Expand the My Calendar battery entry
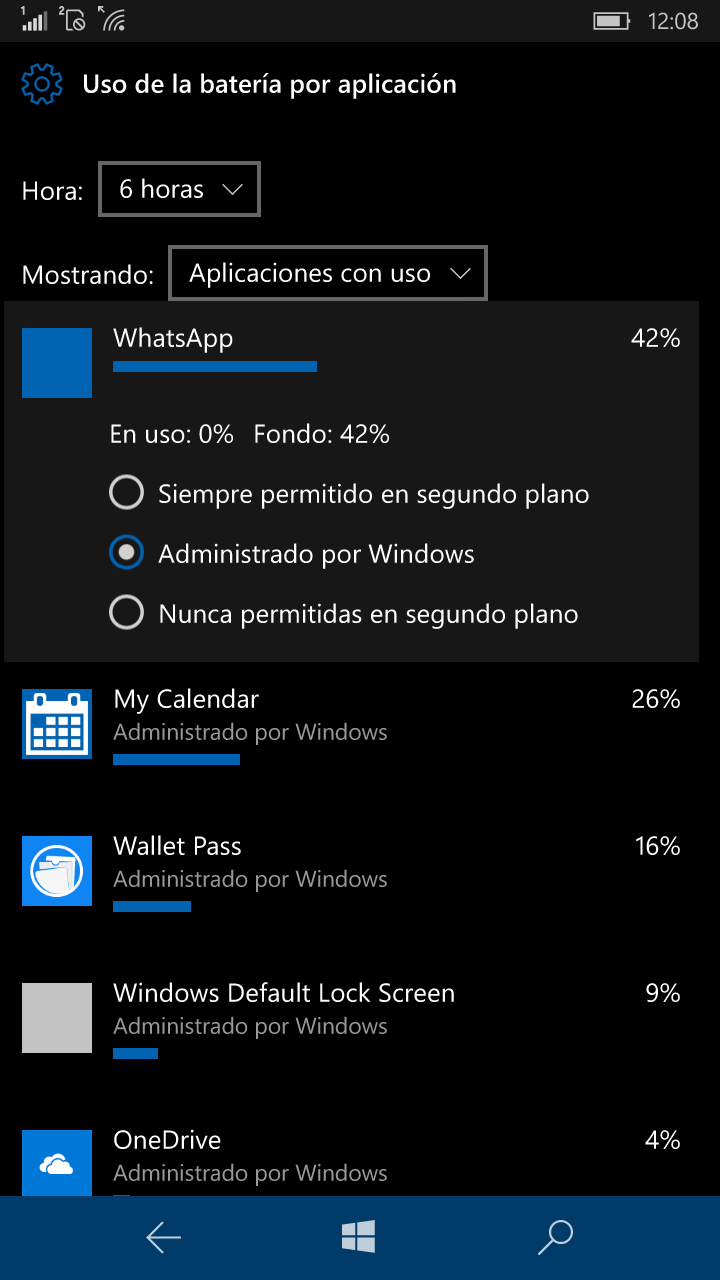This screenshot has height=1280, width=720. [350, 725]
